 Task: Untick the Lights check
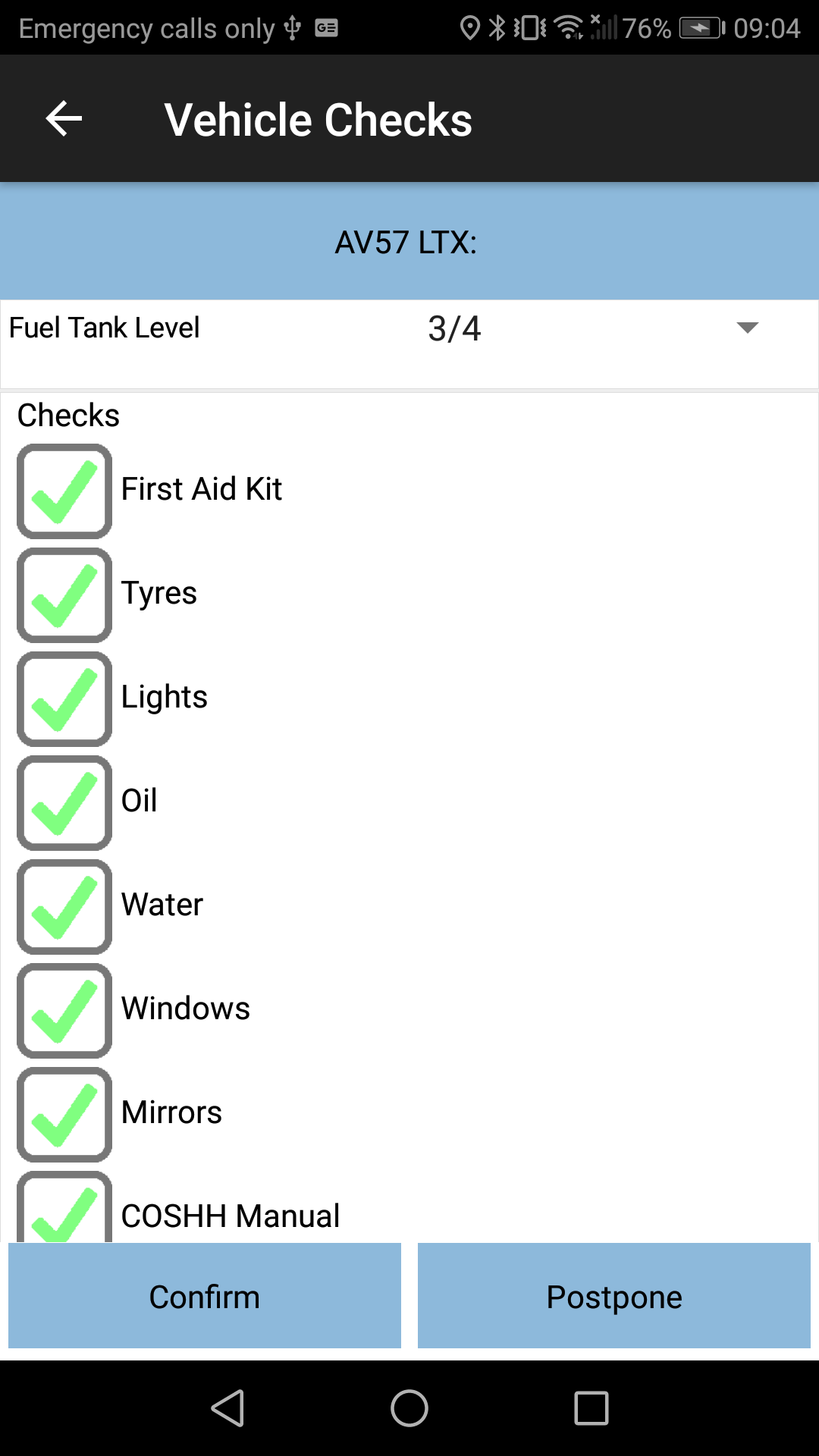coord(64,699)
